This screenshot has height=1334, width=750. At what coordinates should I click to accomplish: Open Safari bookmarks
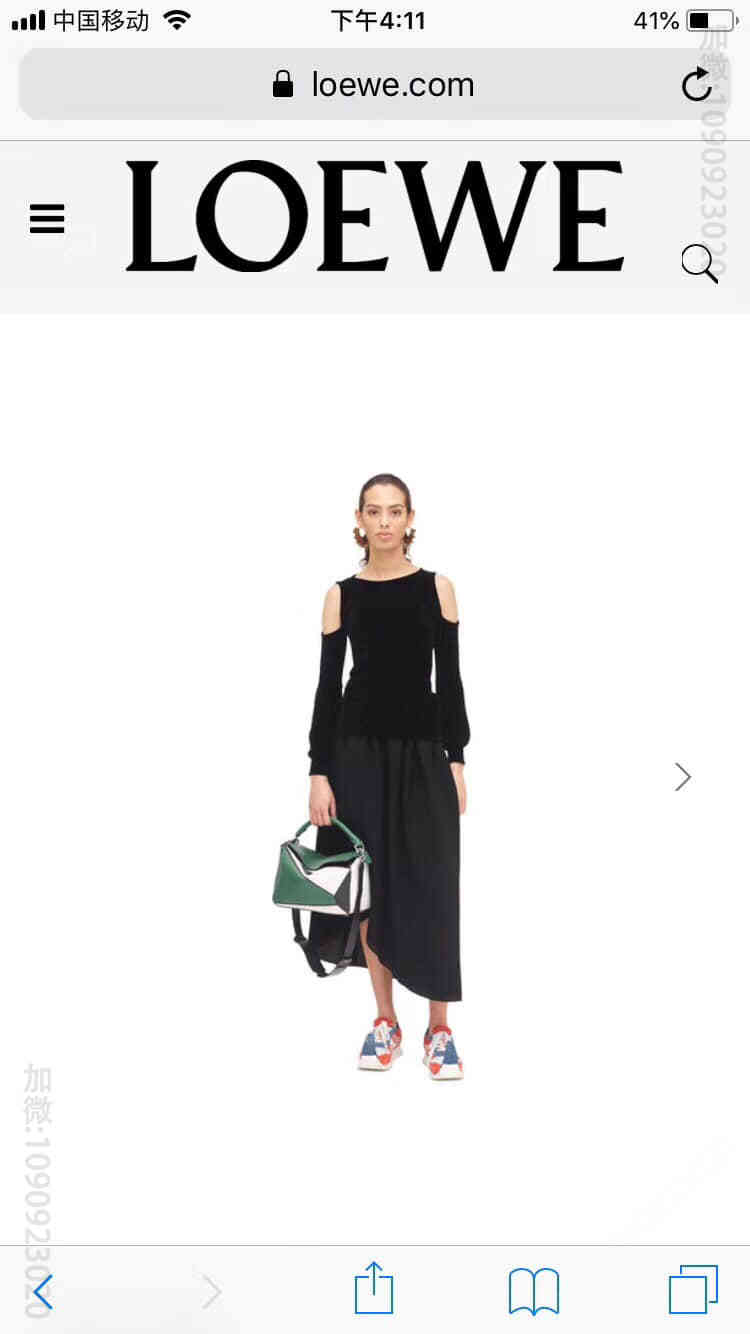tap(534, 1291)
